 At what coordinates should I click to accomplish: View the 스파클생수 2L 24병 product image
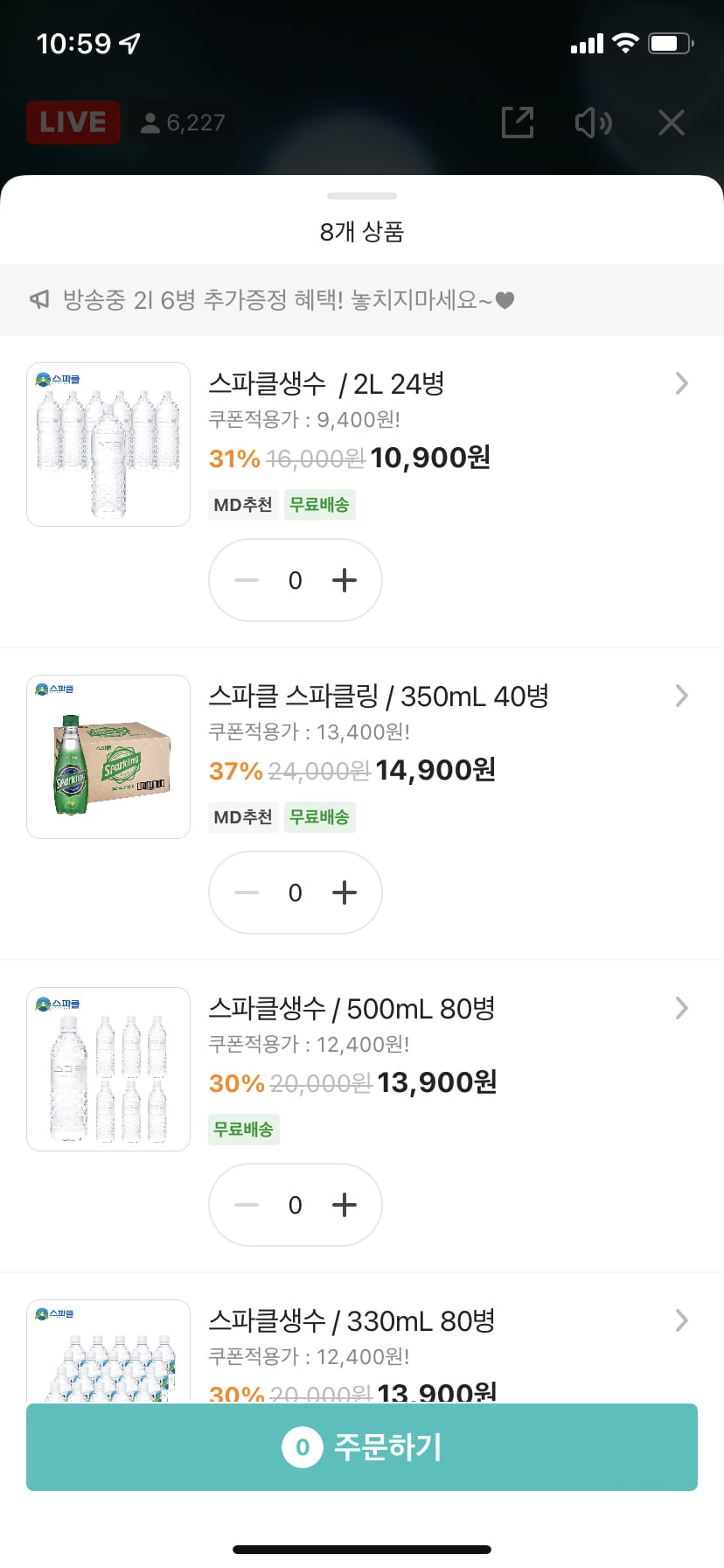[x=108, y=444]
